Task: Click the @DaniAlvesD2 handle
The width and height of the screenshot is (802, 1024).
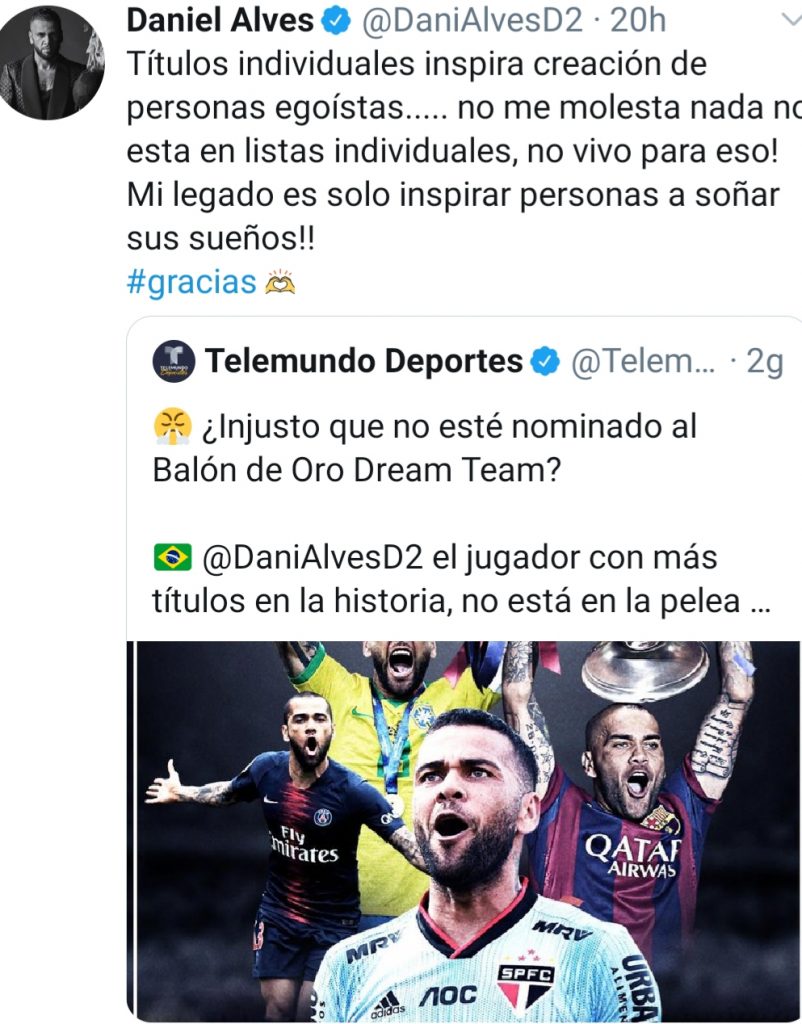Action: 472,17
